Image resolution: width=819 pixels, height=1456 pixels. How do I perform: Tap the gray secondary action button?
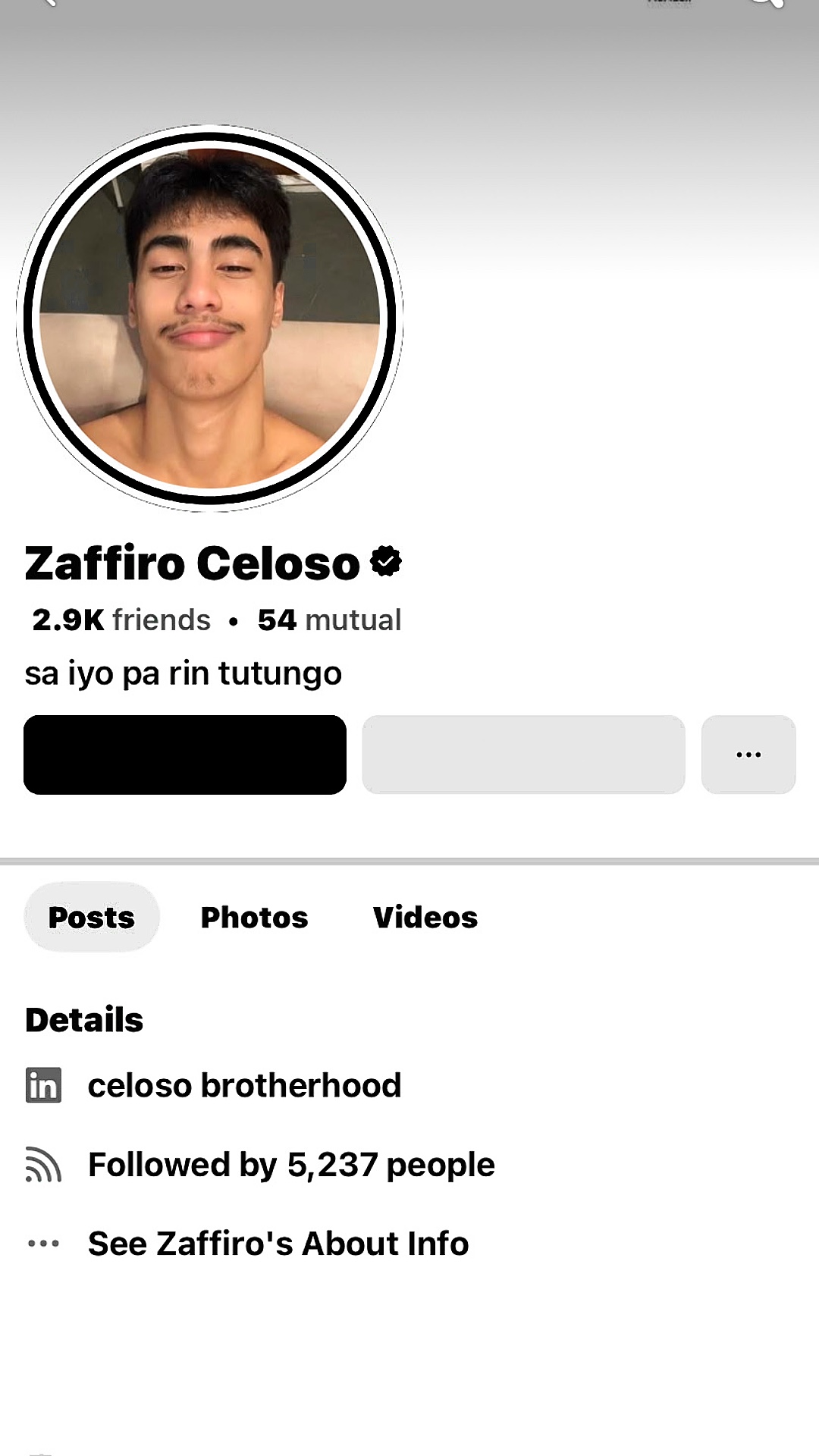[x=523, y=755]
